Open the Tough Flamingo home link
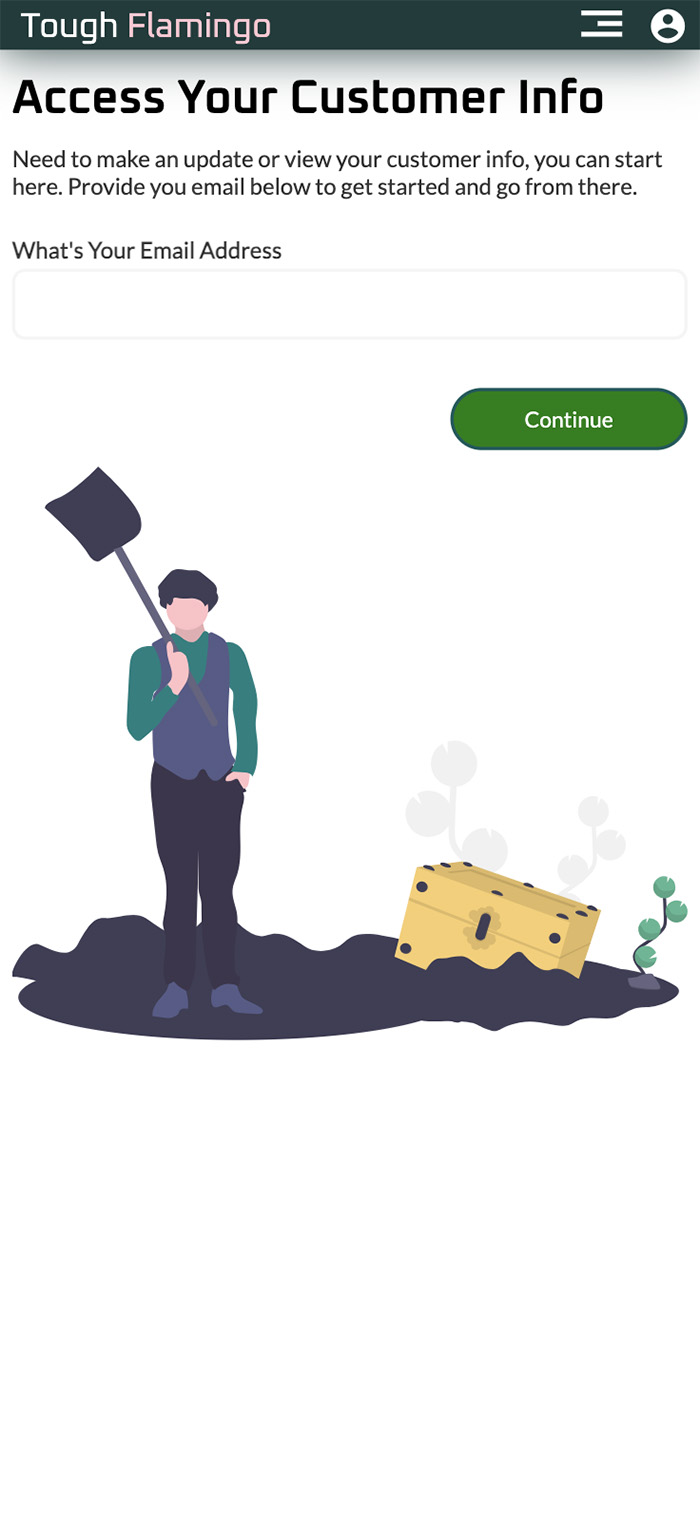Image resolution: width=700 pixels, height=1523 pixels. click(x=146, y=25)
